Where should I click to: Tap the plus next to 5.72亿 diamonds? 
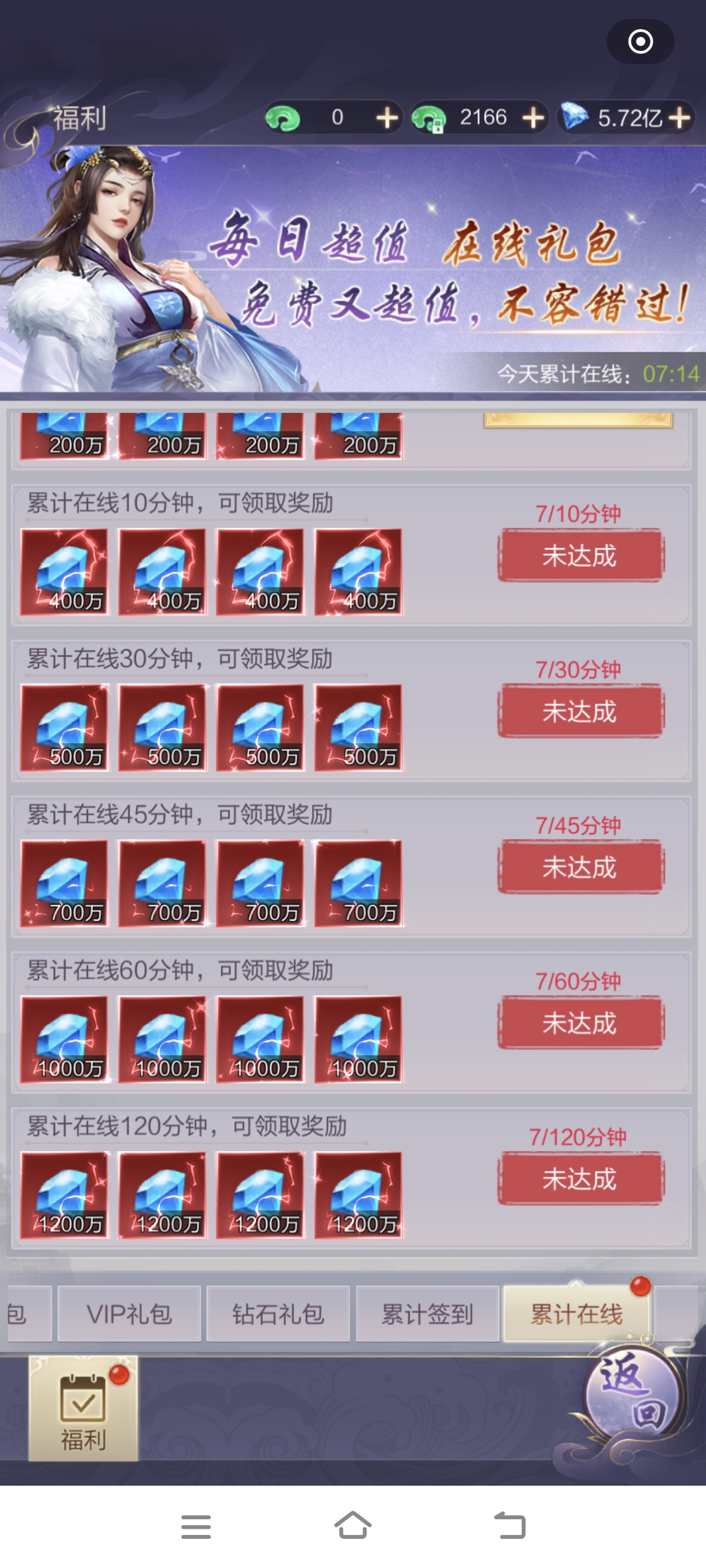tap(679, 118)
